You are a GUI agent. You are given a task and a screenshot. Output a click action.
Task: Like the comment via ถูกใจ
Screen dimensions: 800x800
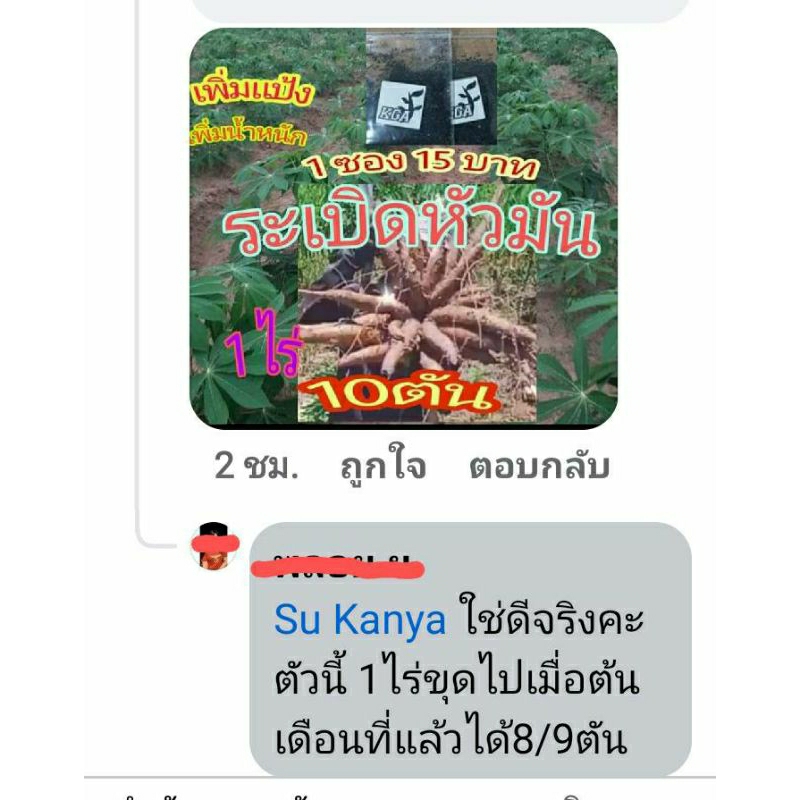pos(383,465)
